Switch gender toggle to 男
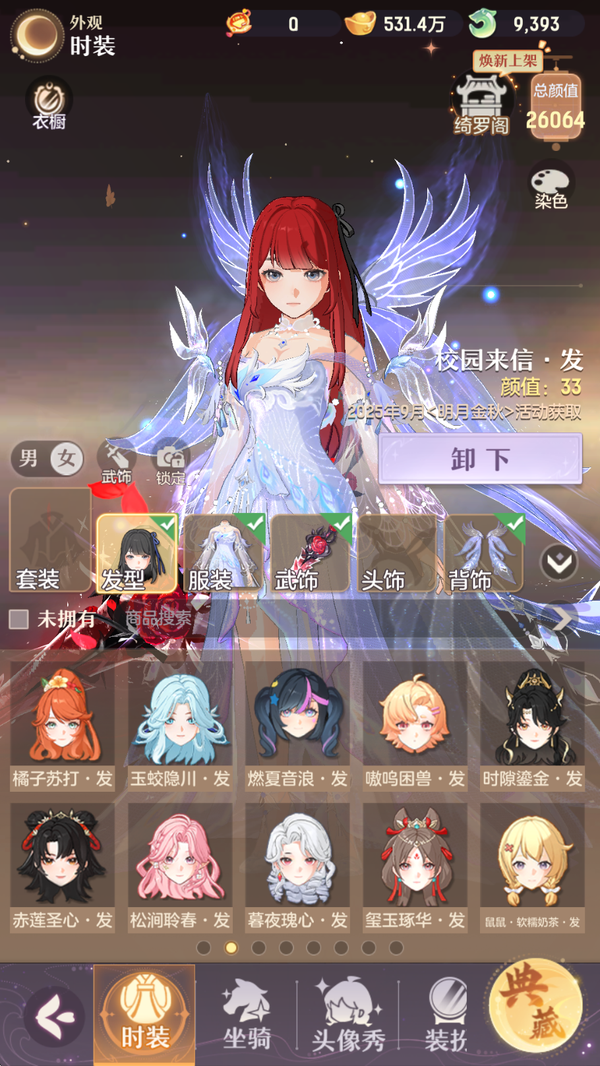The width and height of the screenshot is (600, 1066). [x=30, y=459]
